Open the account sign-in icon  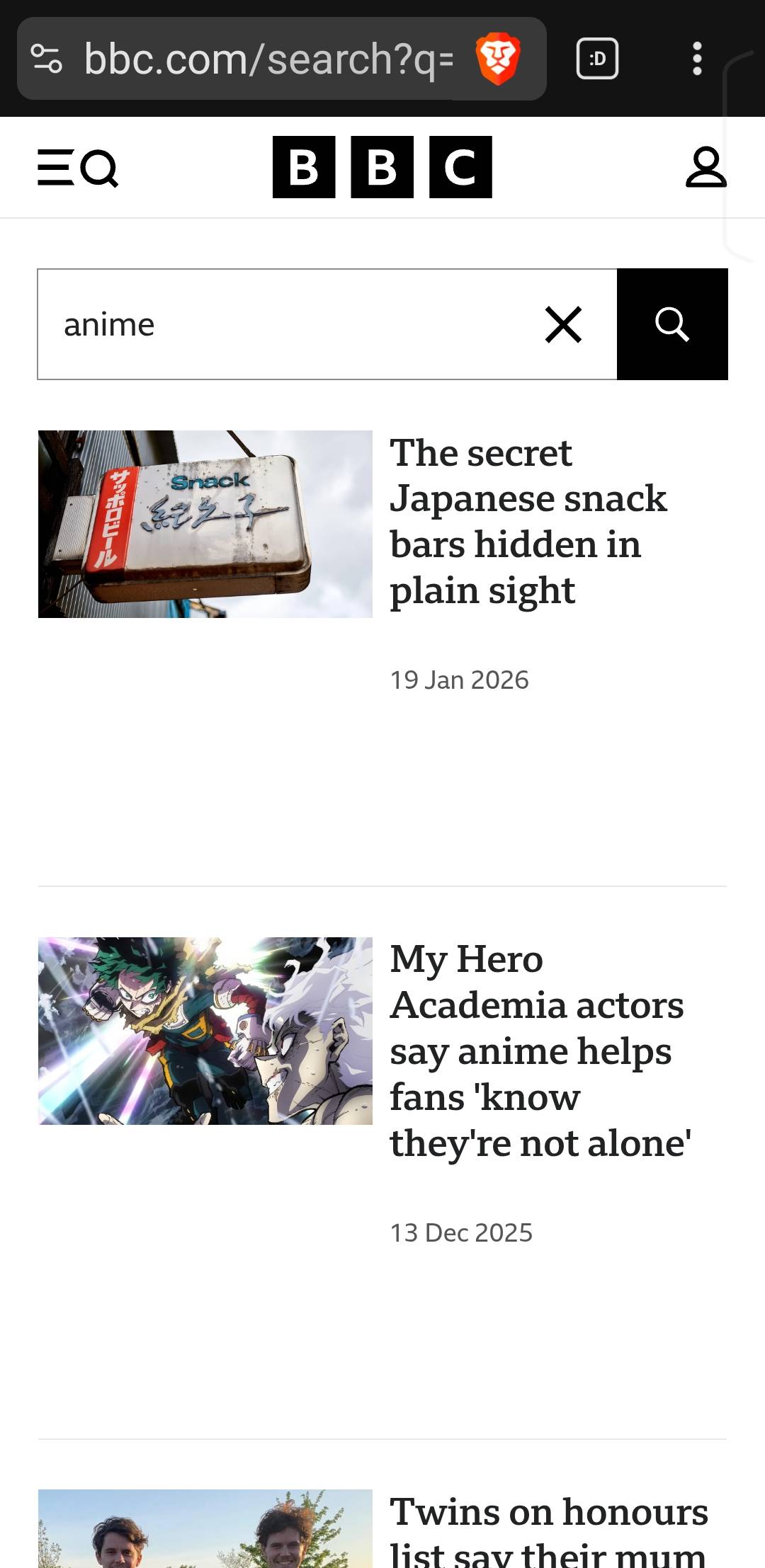[x=705, y=168]
